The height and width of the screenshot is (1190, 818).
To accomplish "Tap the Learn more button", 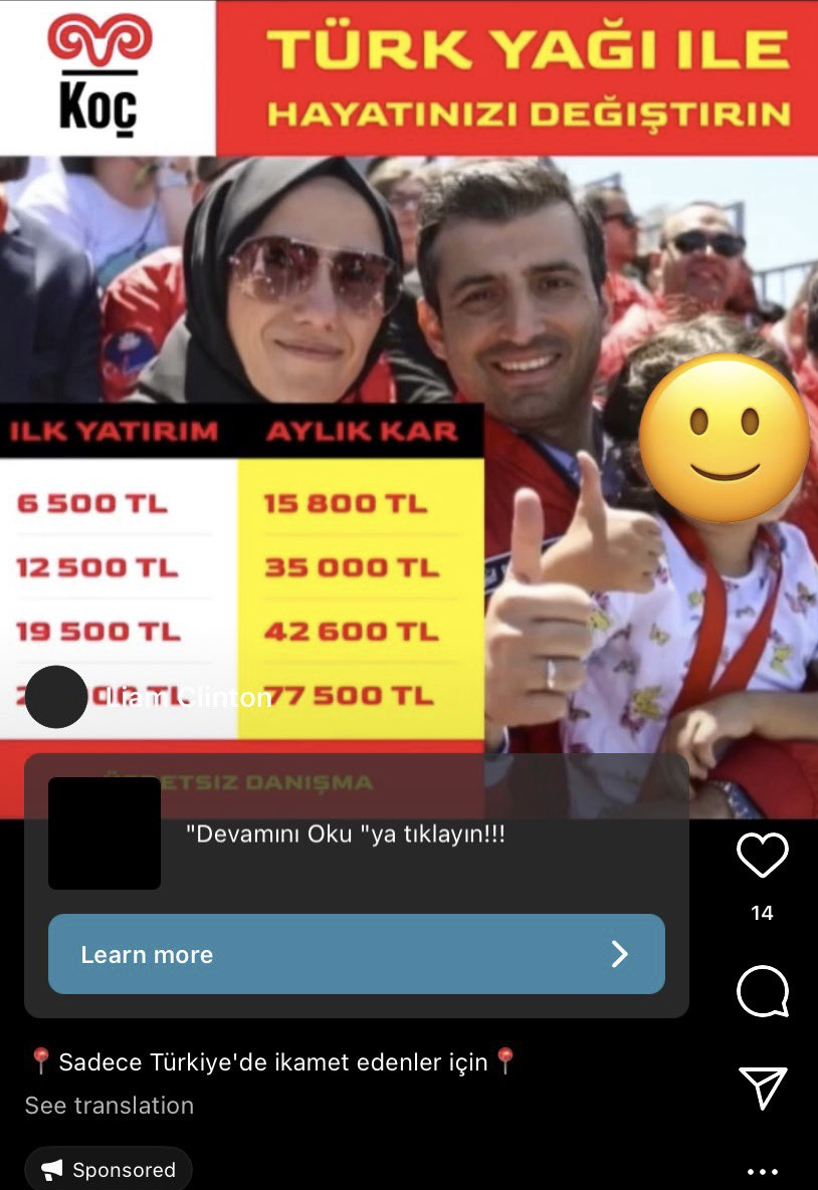I will [356, 954].
